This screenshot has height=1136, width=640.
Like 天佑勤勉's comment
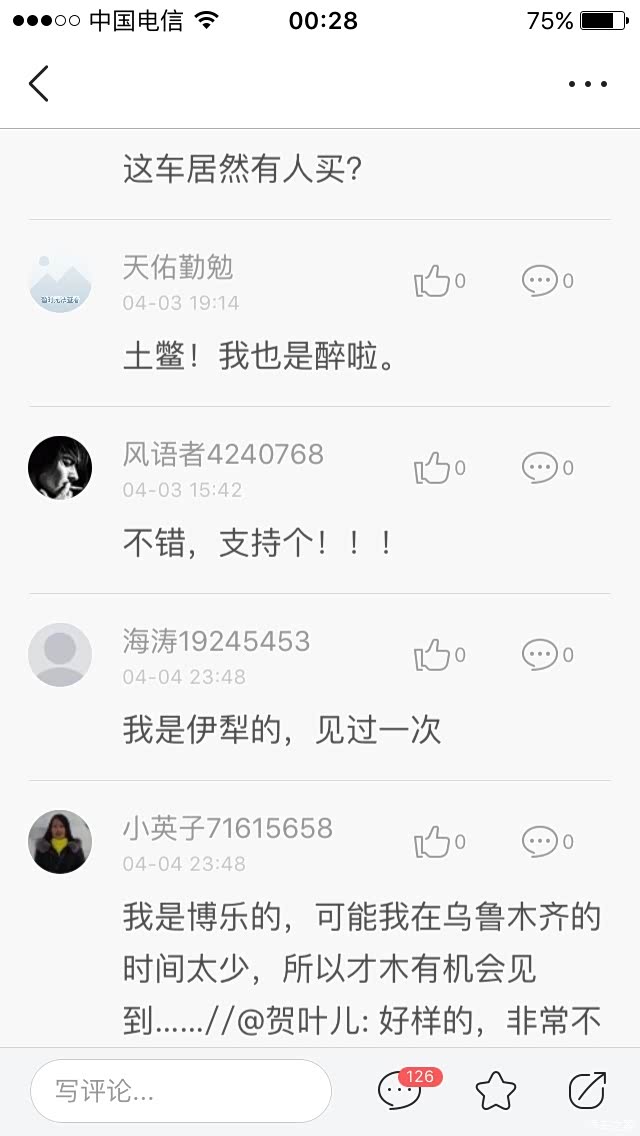(x=433, y=281)
